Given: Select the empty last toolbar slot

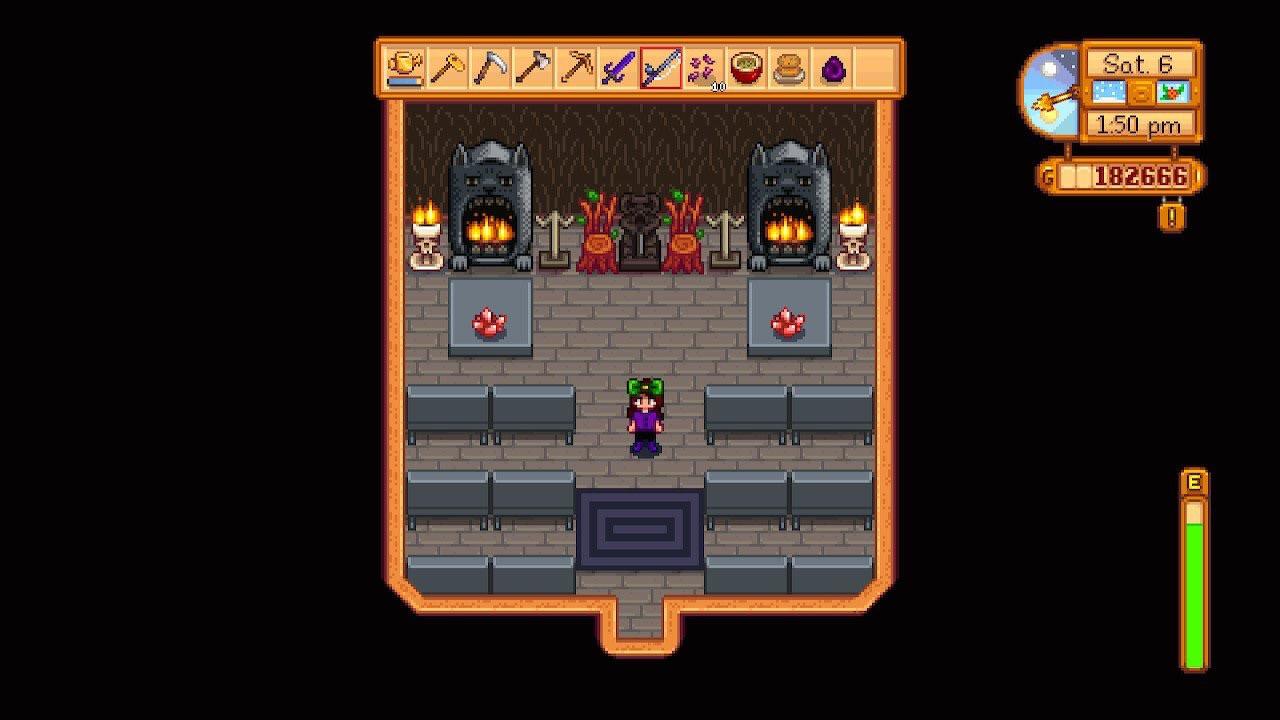Looking at the screenshot, I should (x=875, y=68).
